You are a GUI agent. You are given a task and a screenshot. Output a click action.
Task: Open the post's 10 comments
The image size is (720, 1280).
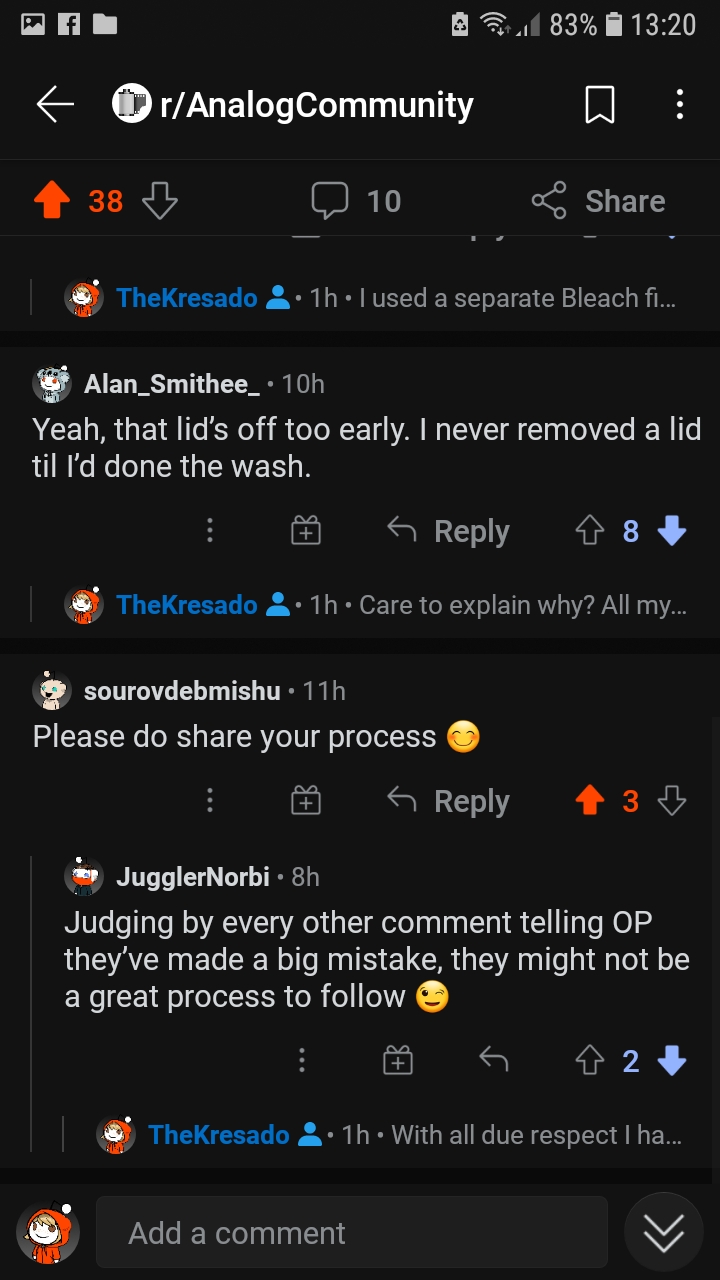coord(356,201)
